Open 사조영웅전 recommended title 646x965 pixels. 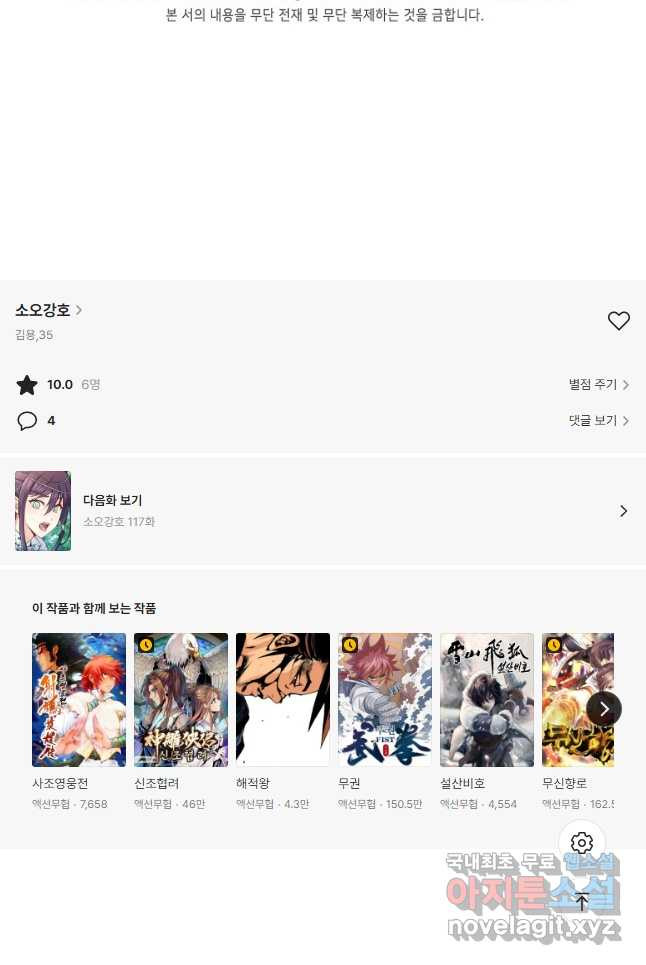point(79,700)
